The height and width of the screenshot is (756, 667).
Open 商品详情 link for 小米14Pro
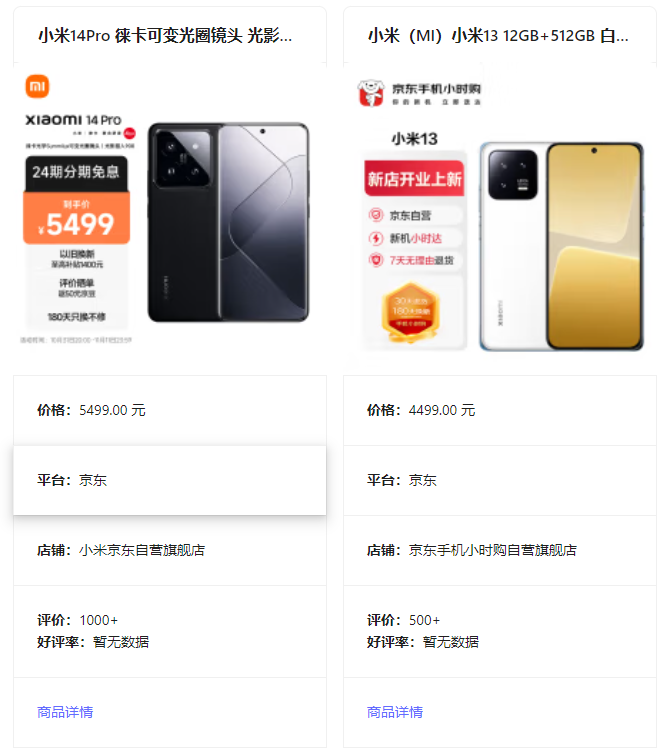click(x=65, y=712)
